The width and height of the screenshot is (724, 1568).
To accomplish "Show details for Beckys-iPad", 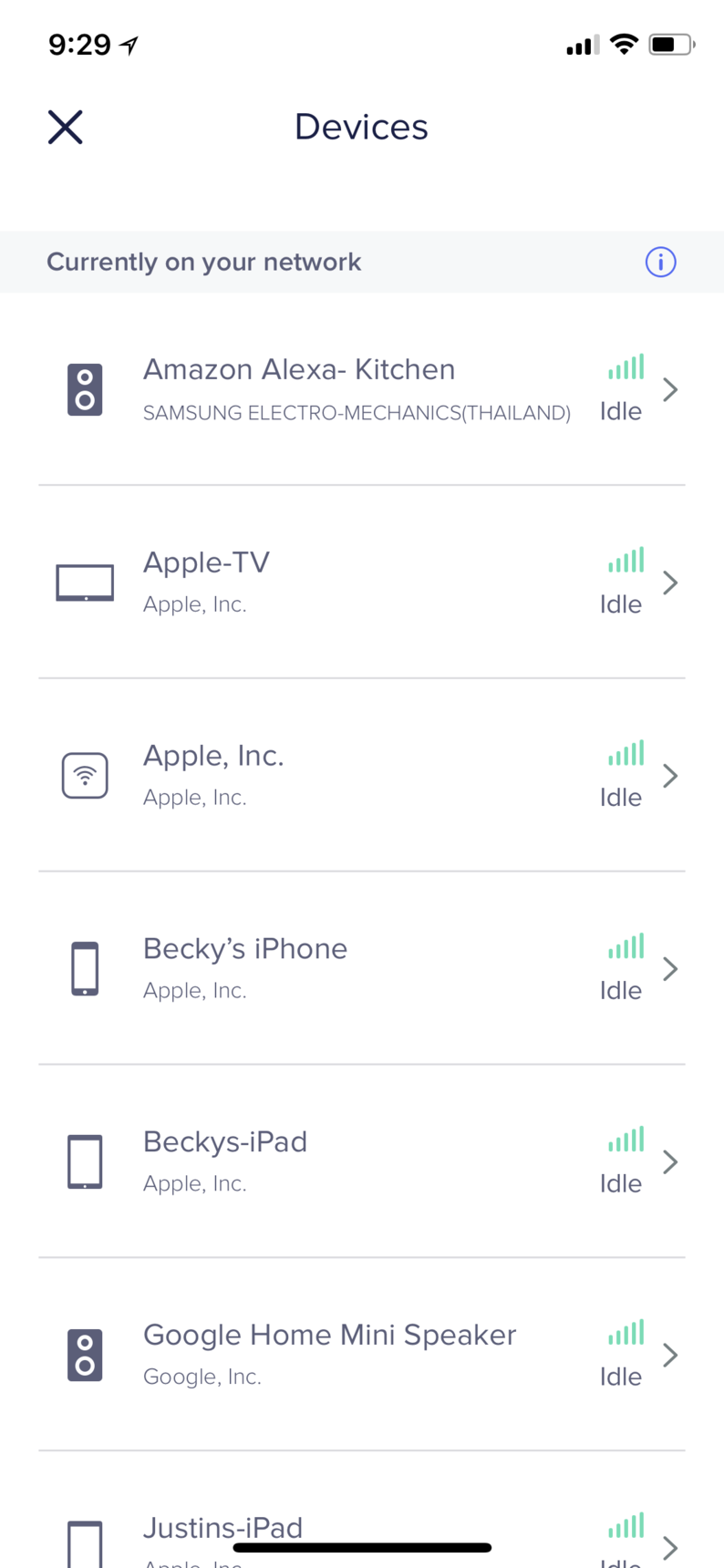I will pyautogui.click(x=362, y=1162).
